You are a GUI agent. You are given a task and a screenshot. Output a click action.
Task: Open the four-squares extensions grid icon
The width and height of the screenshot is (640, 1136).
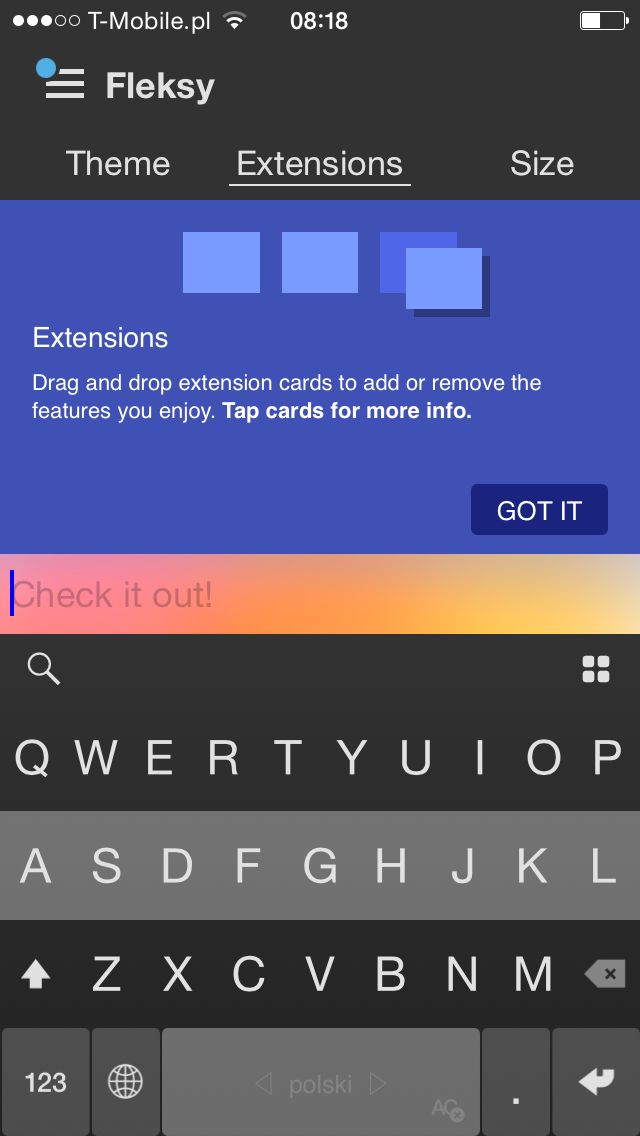596,669
